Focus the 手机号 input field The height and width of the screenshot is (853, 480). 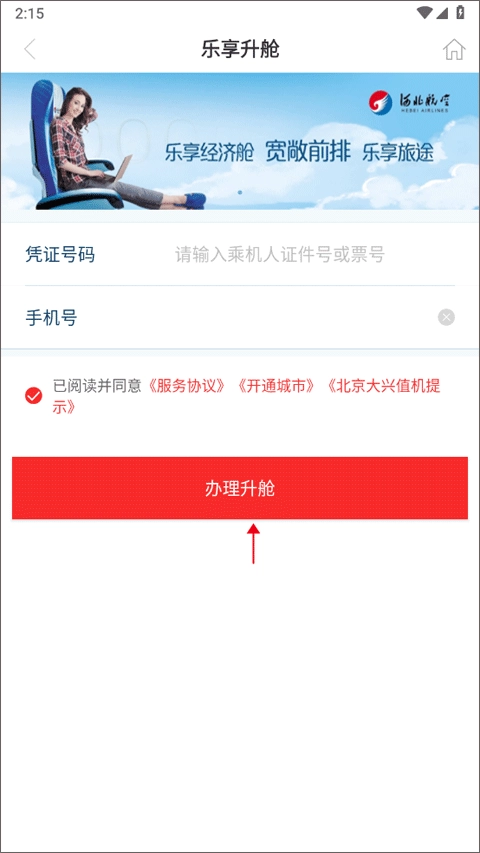click(x=256, y=317)
